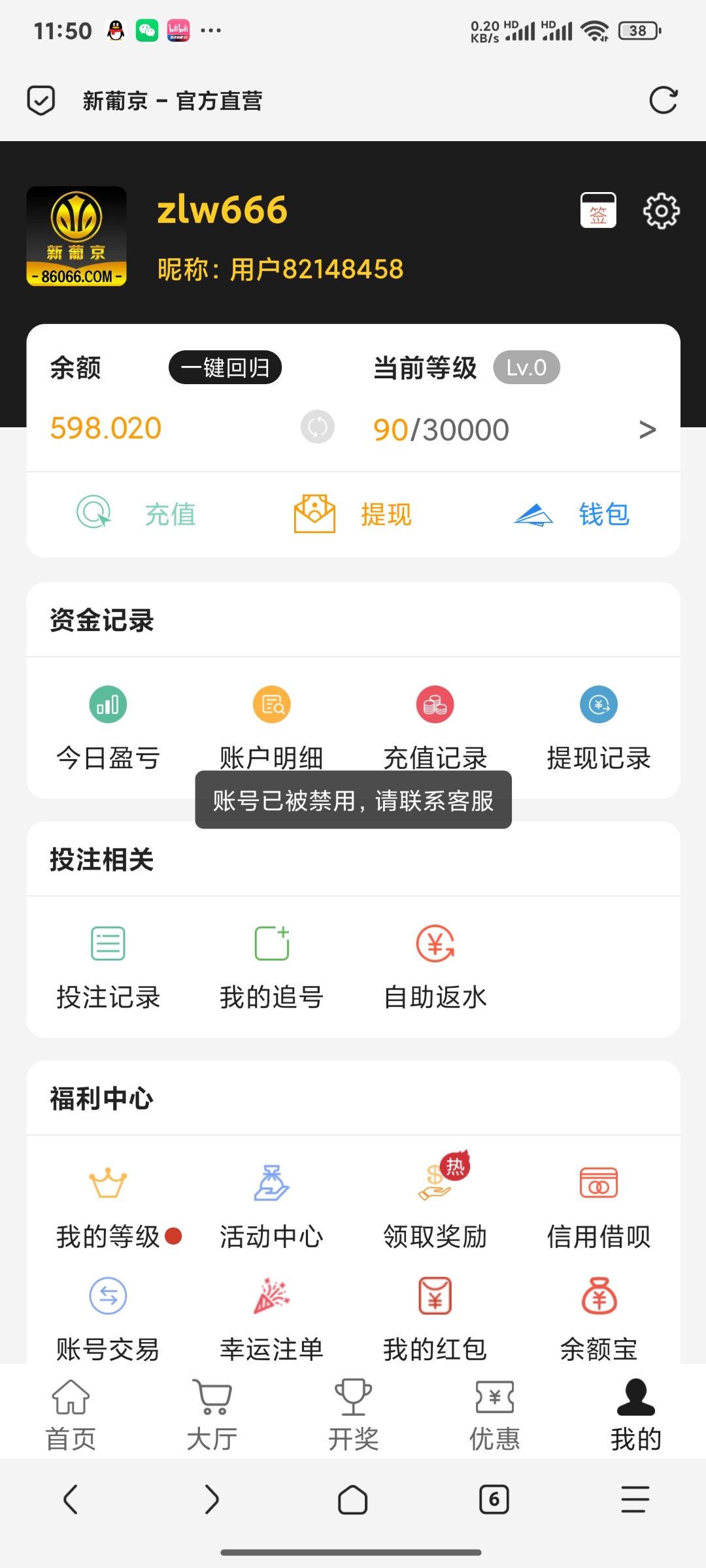706x1568 pixels.
Task: Open the settings gear icon
Action: point(661,210)
